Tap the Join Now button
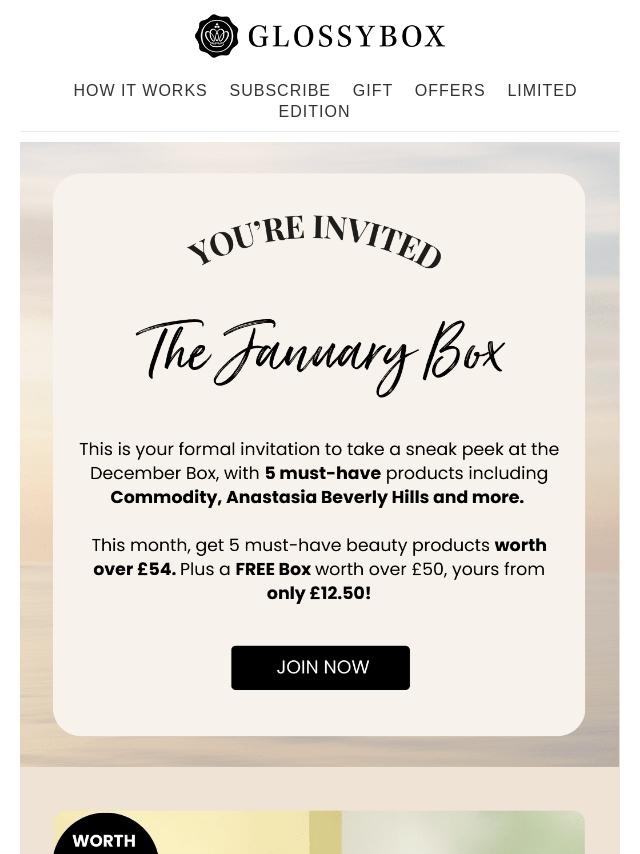This screenshot has height=854, width=640. (x=320, y=667)
